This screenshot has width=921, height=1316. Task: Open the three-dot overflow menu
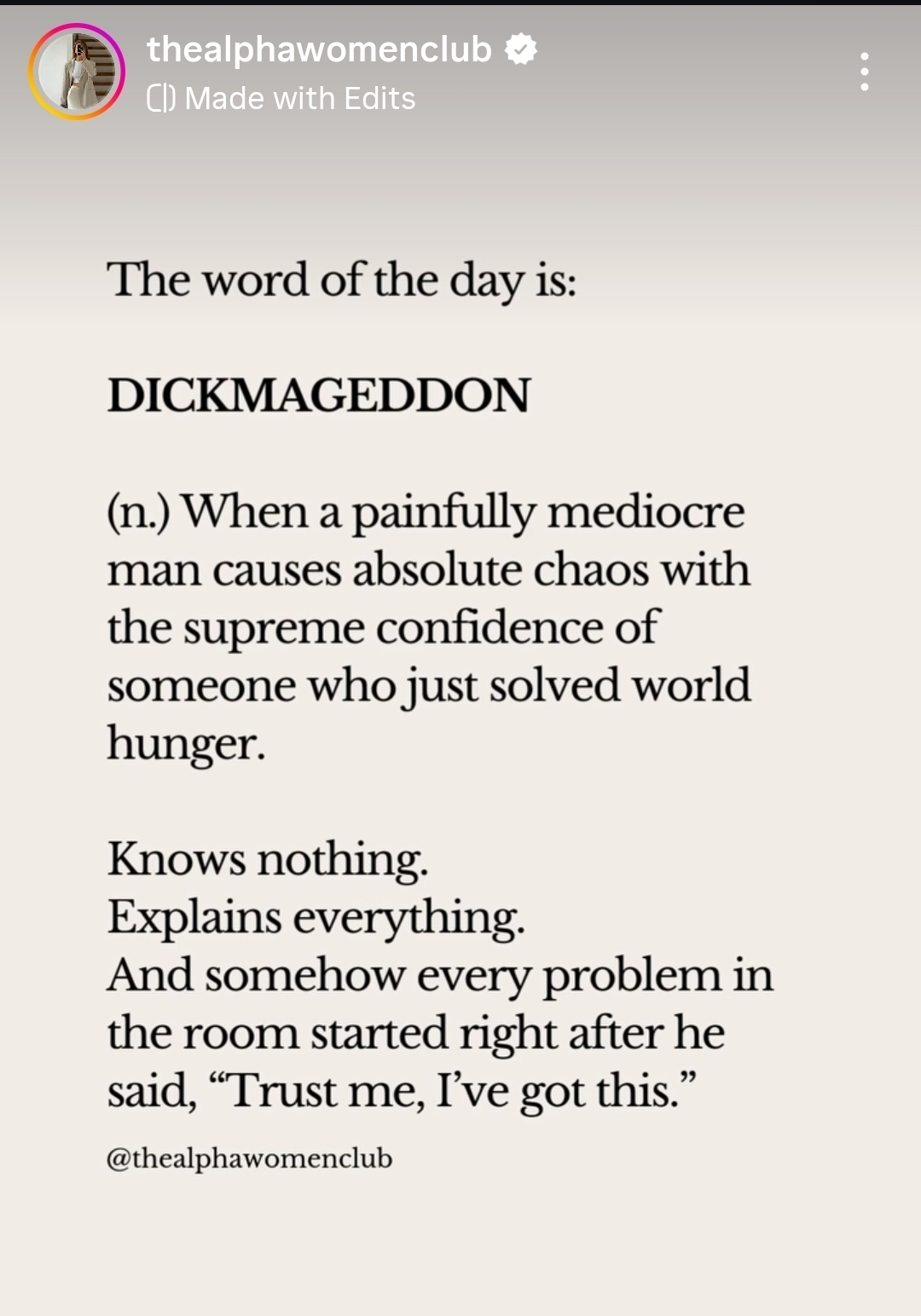click(x=864, y=72)
